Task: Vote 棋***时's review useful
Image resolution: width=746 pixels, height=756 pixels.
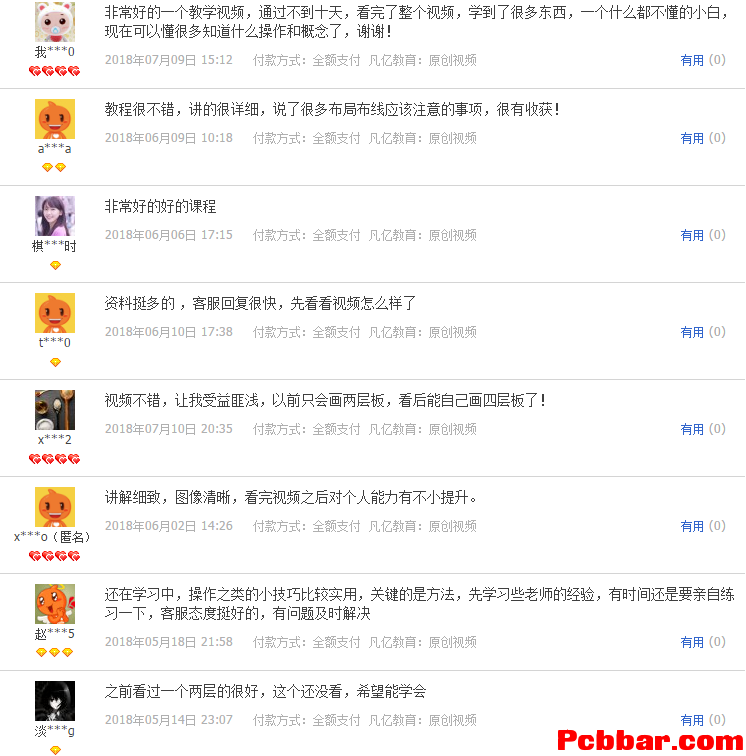Action: coord(692,235)
